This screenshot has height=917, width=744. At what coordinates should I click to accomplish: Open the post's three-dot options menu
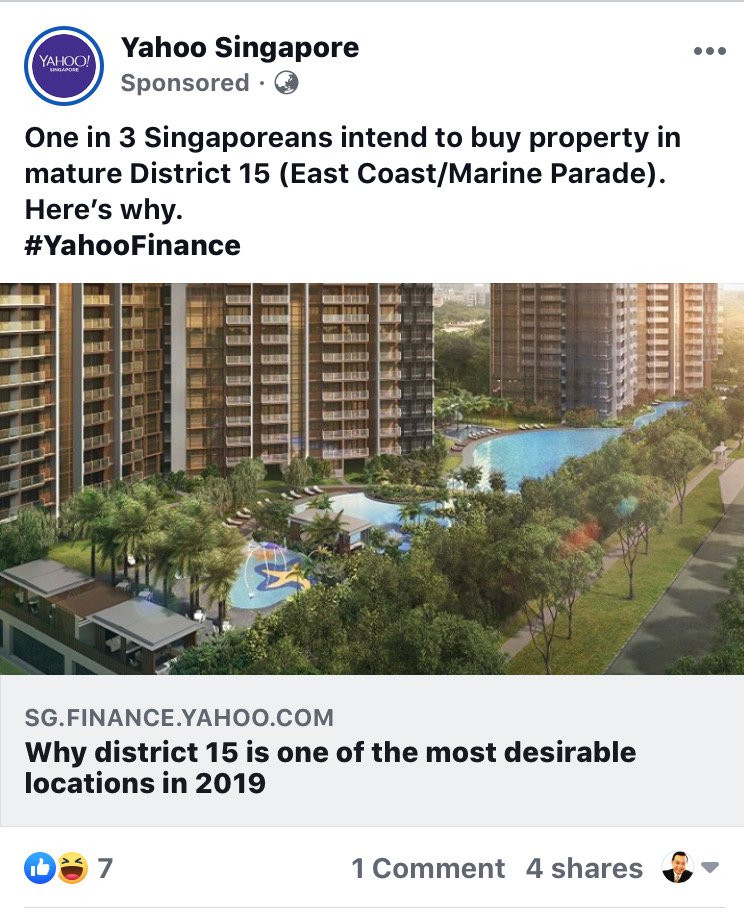coord(709,51)
